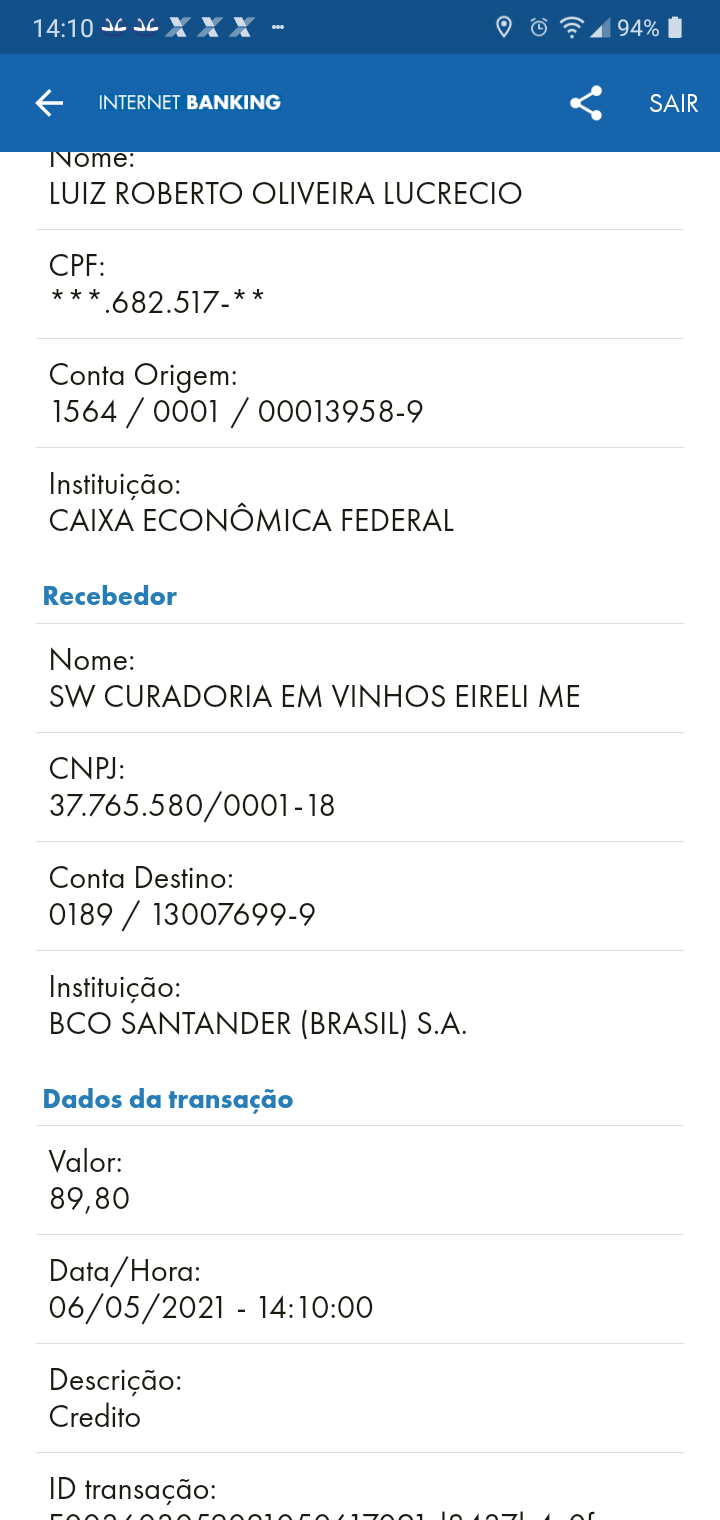Go back using the header arrow
720x1520 pixels.
click(x=49, y=103)
